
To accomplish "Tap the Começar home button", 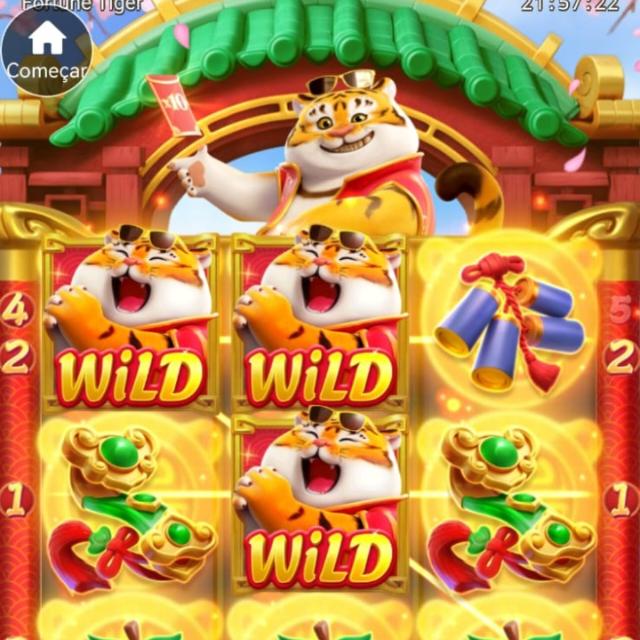I will [46, 48].
